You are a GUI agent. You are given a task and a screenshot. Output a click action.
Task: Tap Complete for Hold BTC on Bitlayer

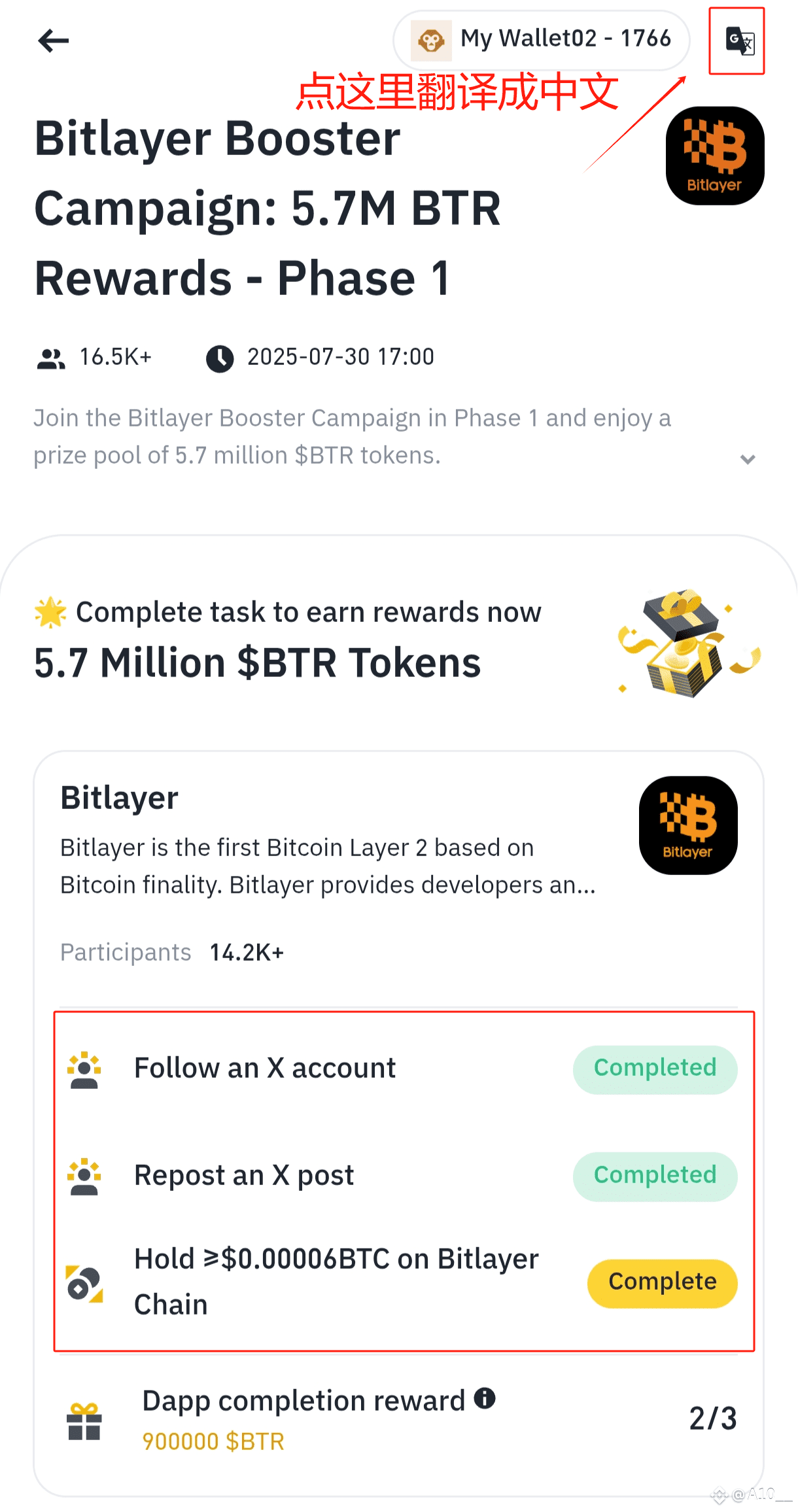pyautogui.click(x=662, y=1283)
